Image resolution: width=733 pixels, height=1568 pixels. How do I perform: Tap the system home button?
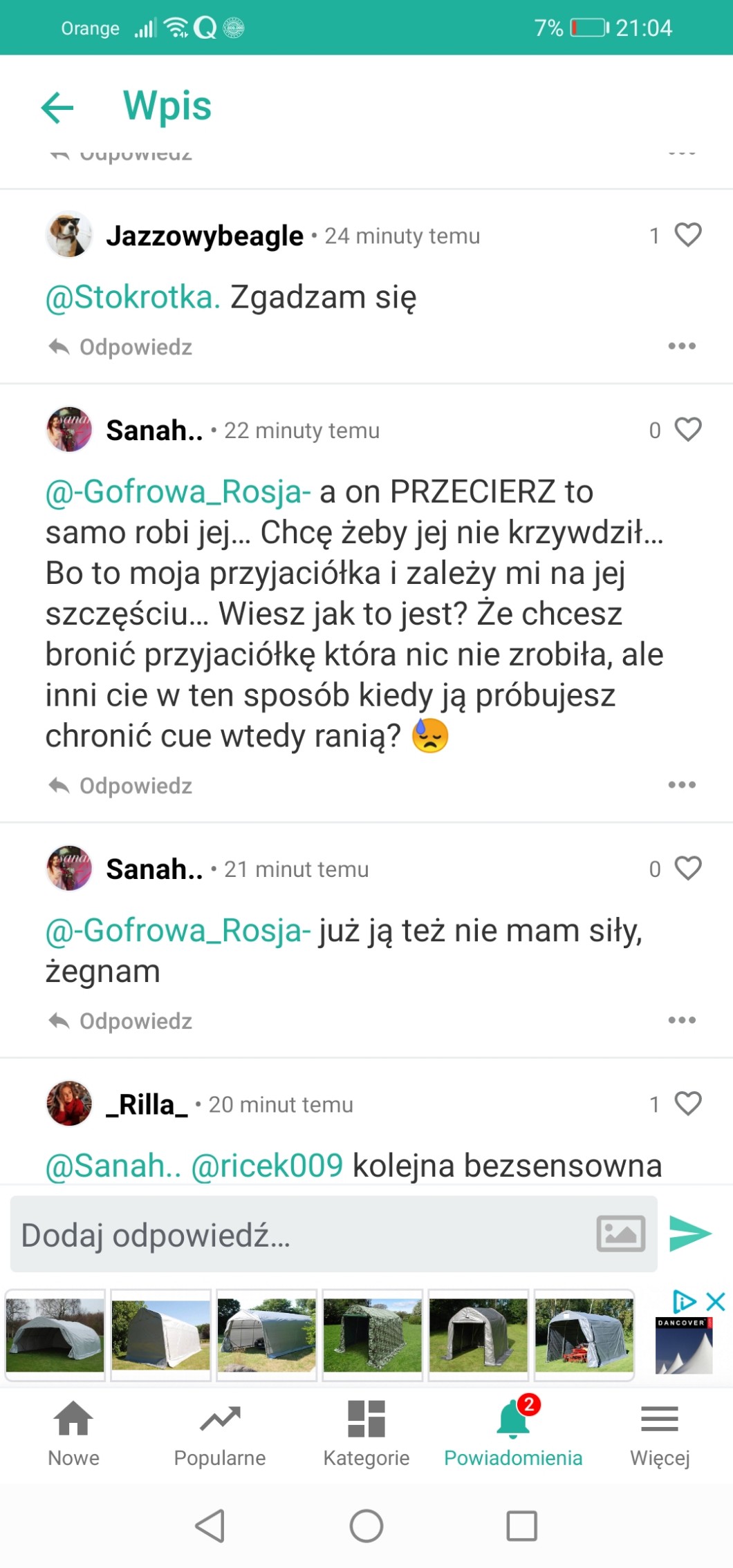366,1526
